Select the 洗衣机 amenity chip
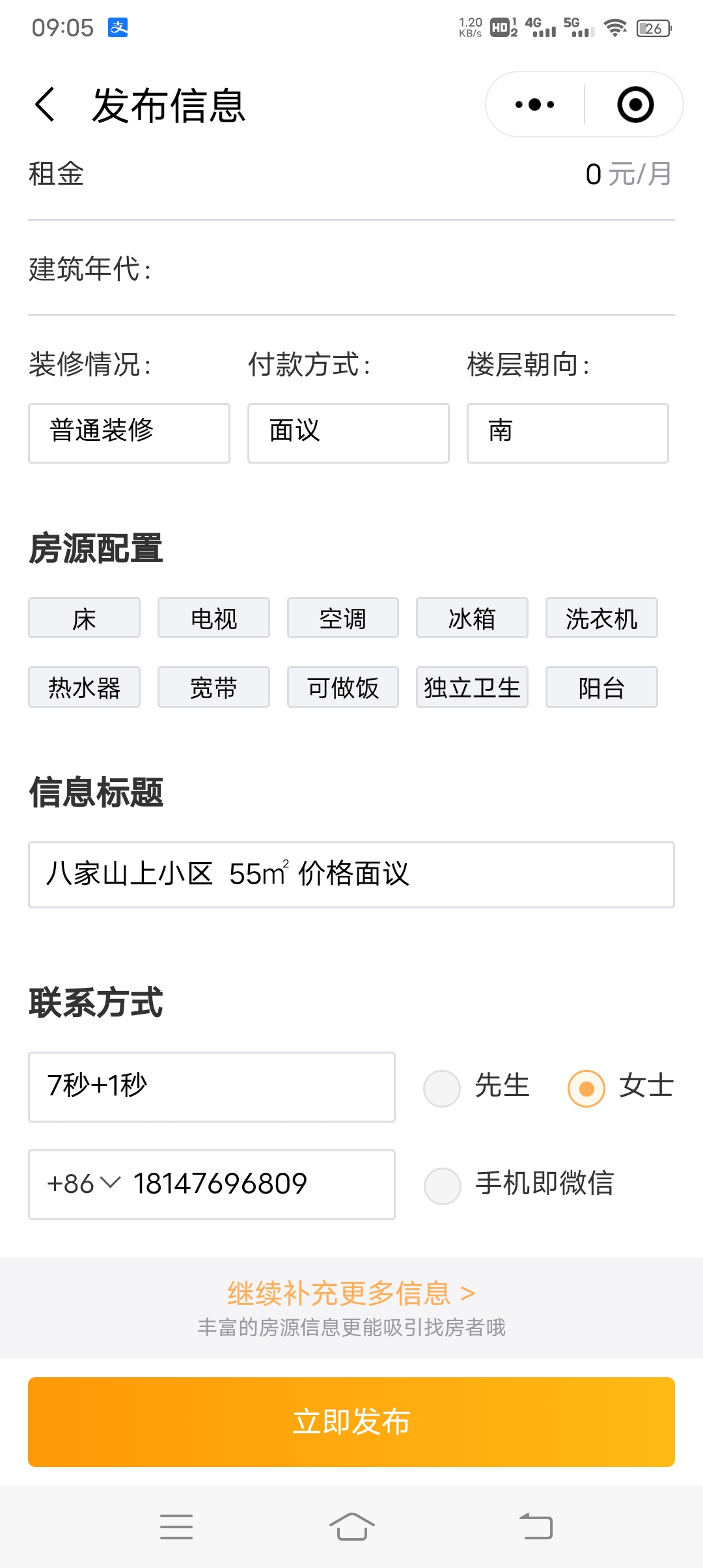This screenshot has height=1568, width=703. click(601, 618)
